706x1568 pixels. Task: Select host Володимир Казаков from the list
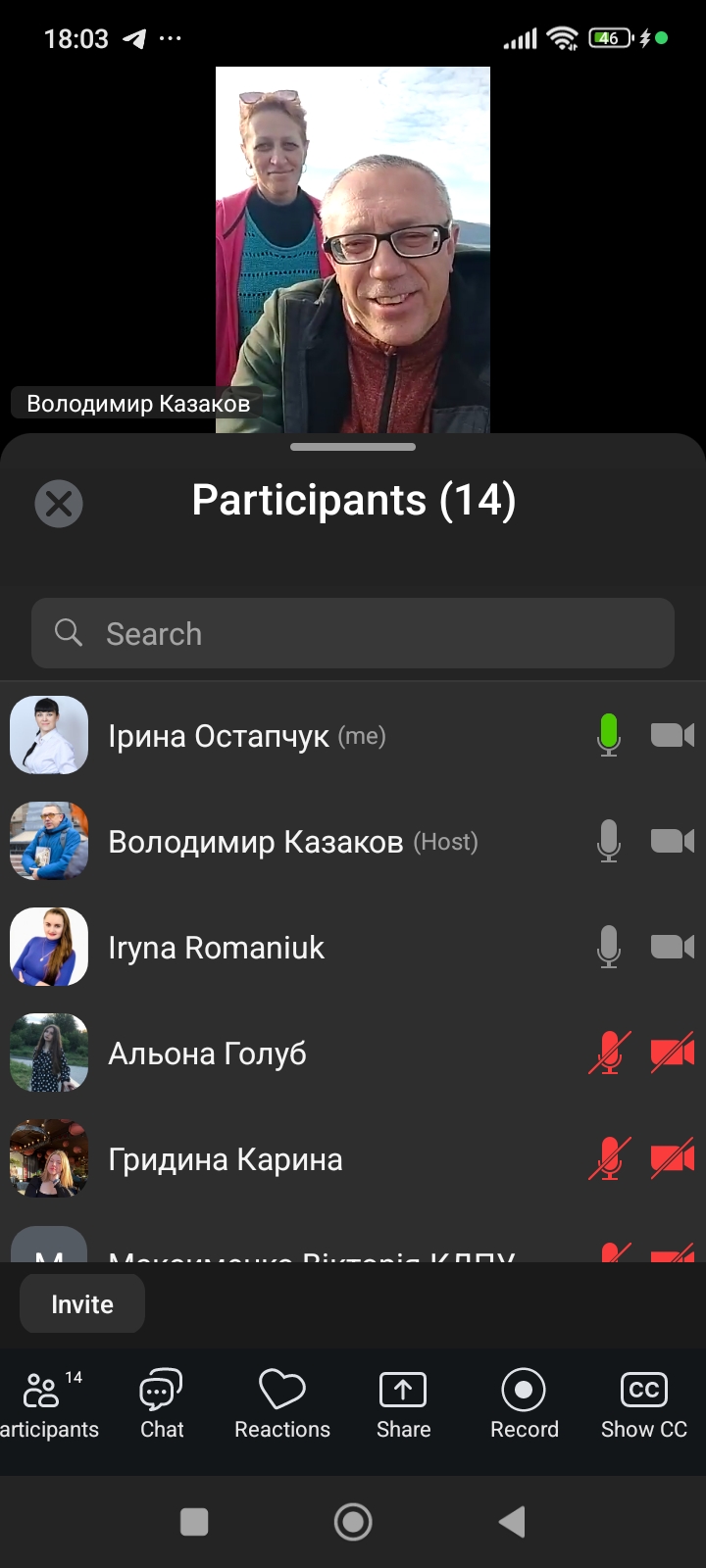tap(255, 841)
